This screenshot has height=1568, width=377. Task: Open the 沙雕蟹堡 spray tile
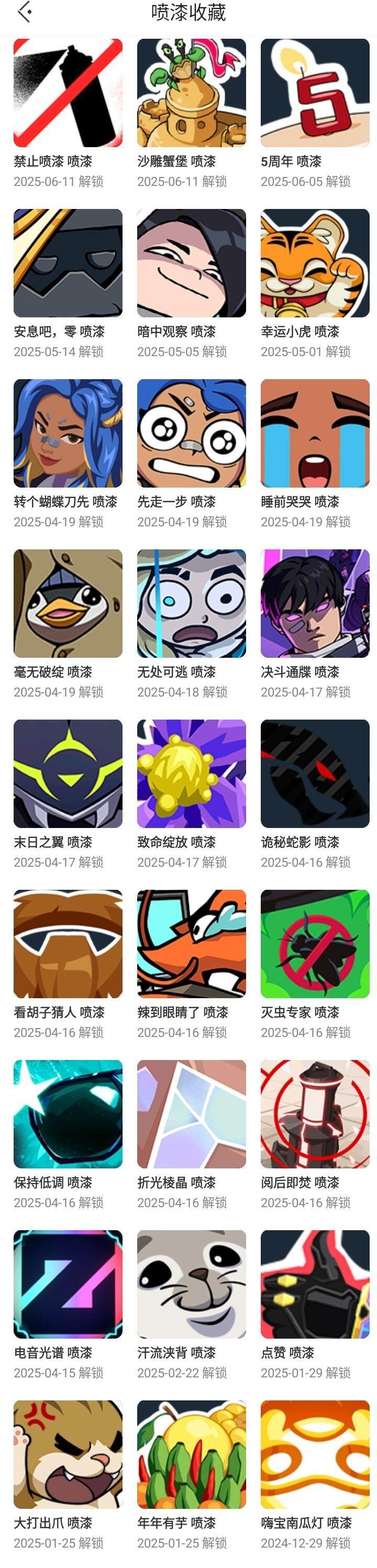[x=191, y=93]
